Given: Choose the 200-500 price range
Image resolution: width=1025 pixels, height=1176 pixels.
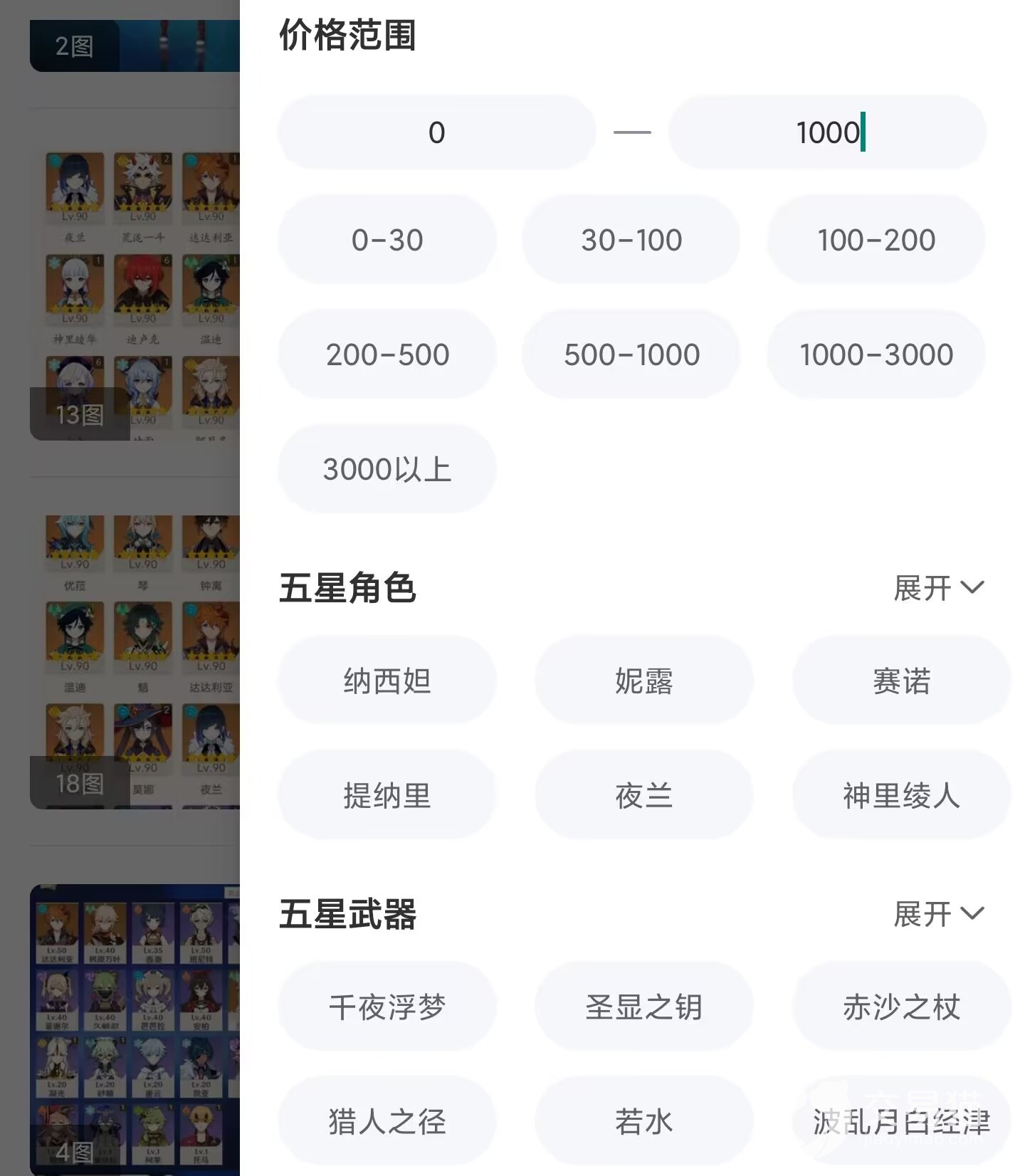Looking at the screenshot, I should 387,355.
